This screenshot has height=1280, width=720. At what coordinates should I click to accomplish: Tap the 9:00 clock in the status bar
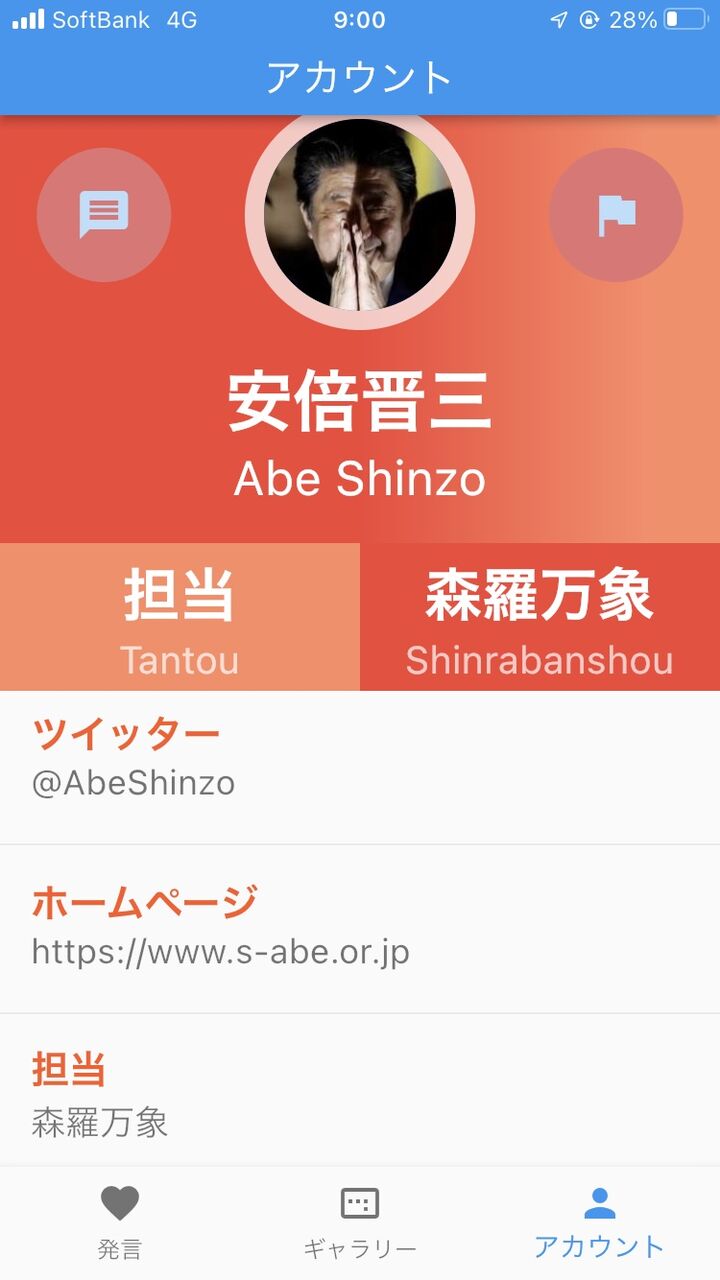360,18
